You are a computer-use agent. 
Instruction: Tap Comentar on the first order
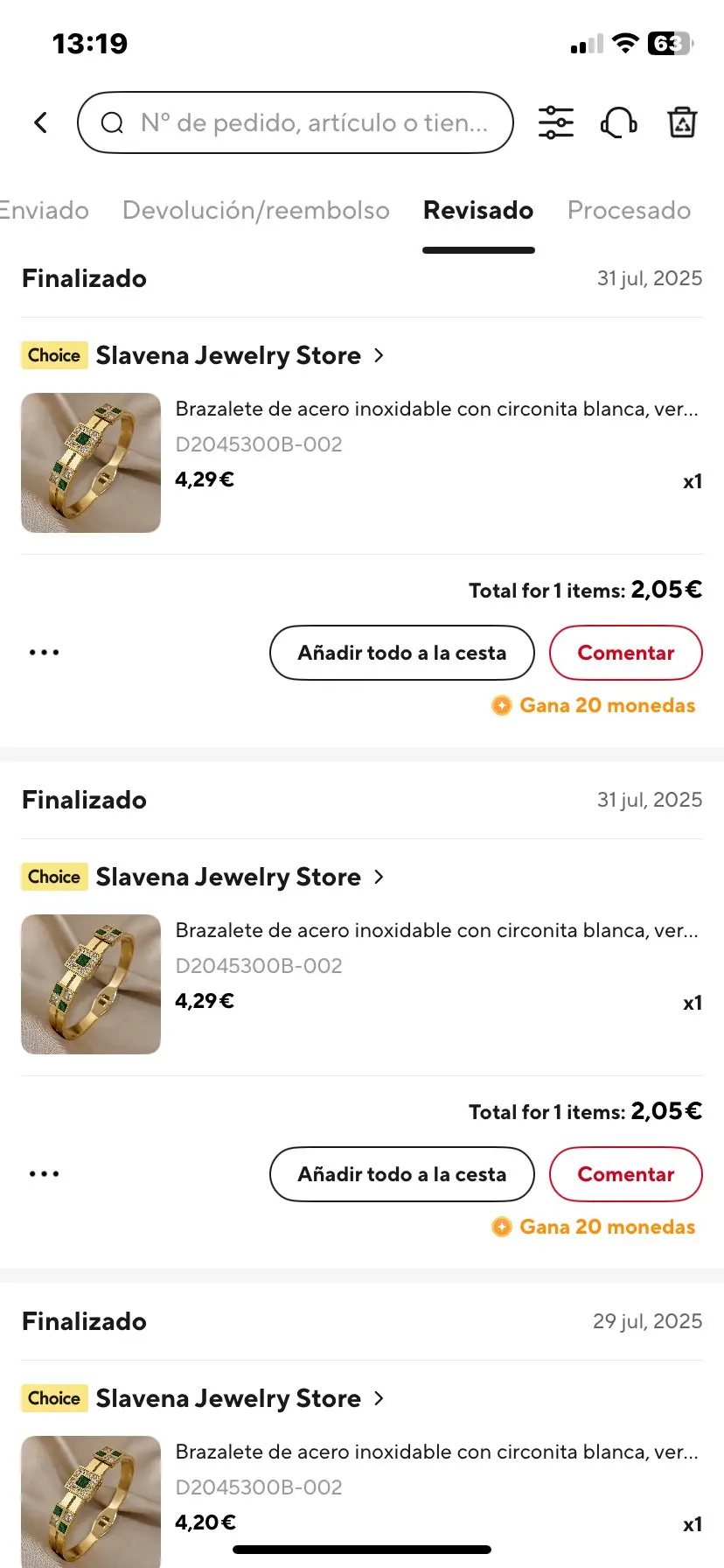pyautogui.click(x=625, y=653)
